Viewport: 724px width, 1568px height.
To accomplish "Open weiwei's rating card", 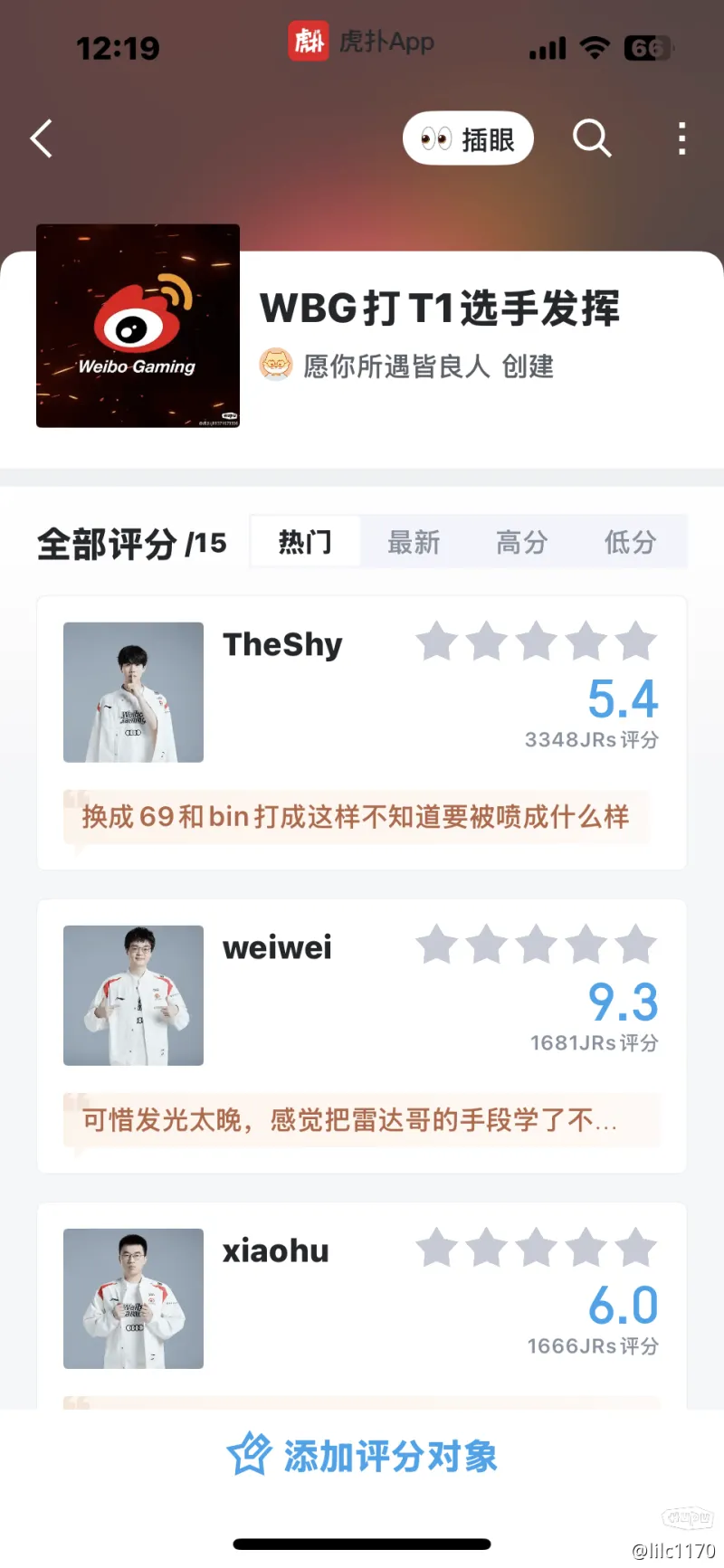I will (277, 948).
